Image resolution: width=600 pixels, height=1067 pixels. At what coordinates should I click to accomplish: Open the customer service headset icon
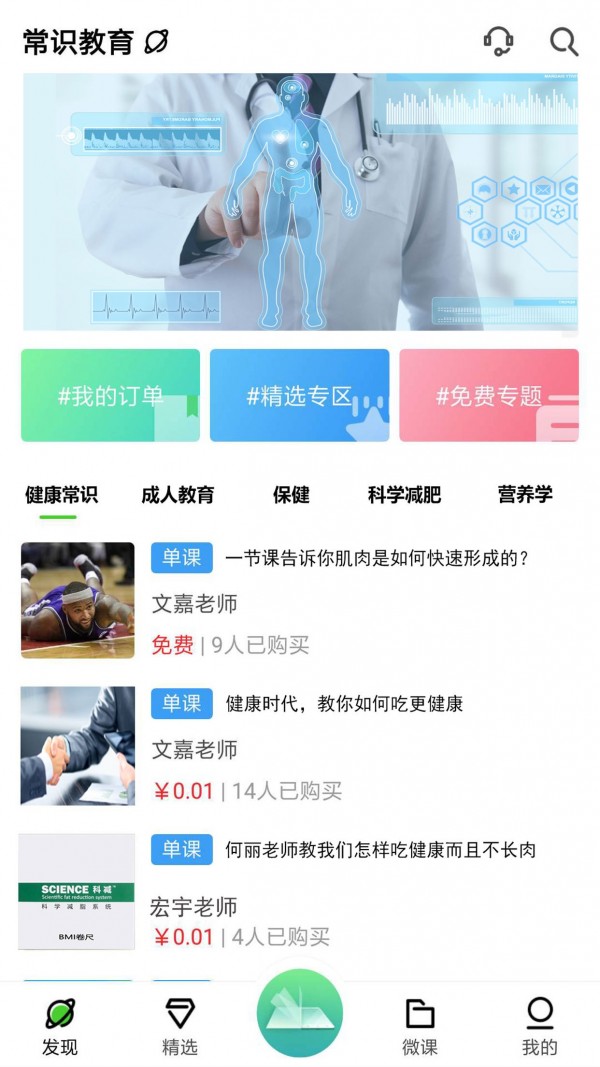pos(498,41)
